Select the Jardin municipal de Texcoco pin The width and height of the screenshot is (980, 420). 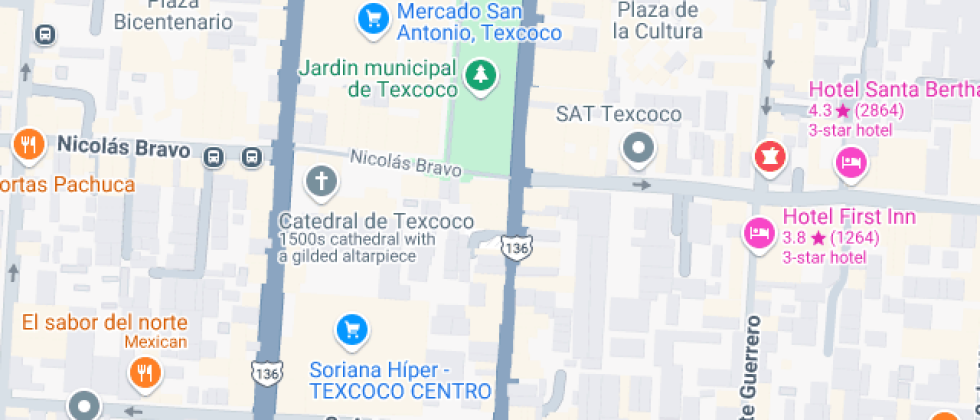click(482, 74)
